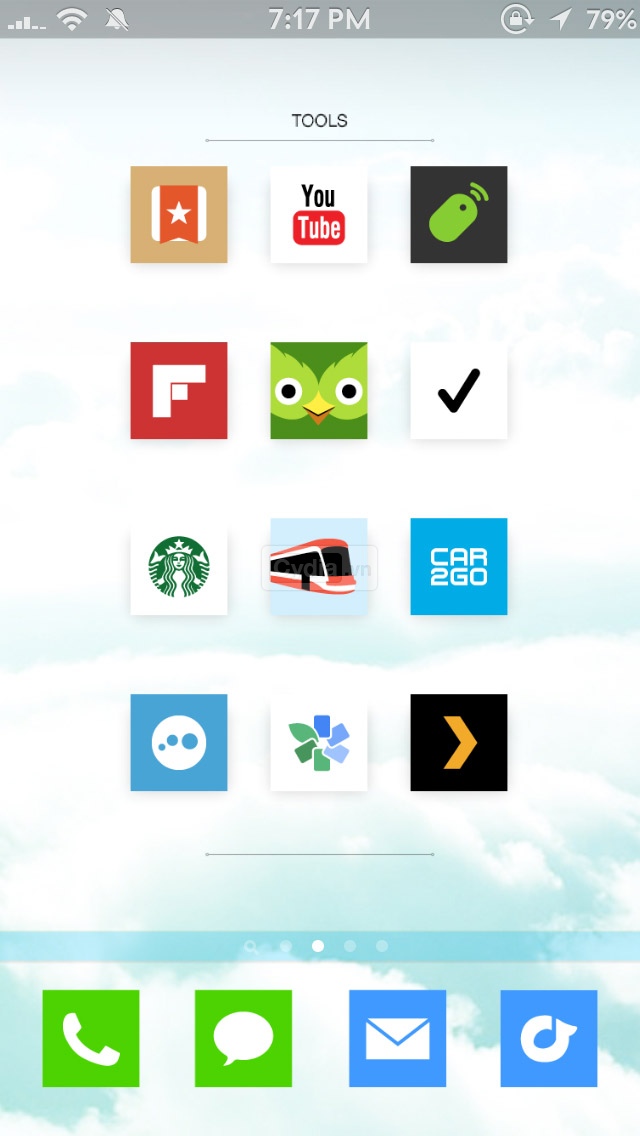Tap the home screen page indicator dots

tap(318, 945)
